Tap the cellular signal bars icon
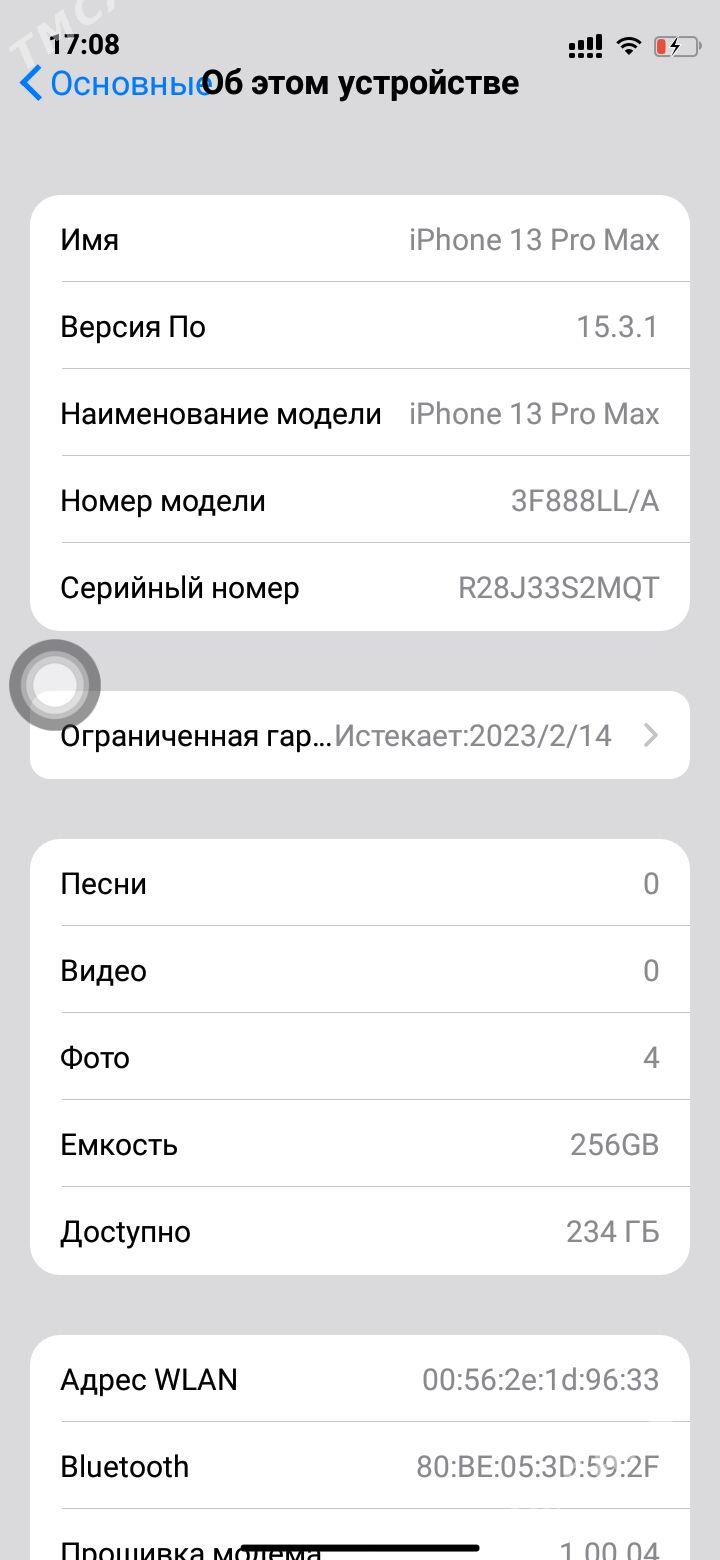Viewport: 720px width, 1560px height. (584, 46)
